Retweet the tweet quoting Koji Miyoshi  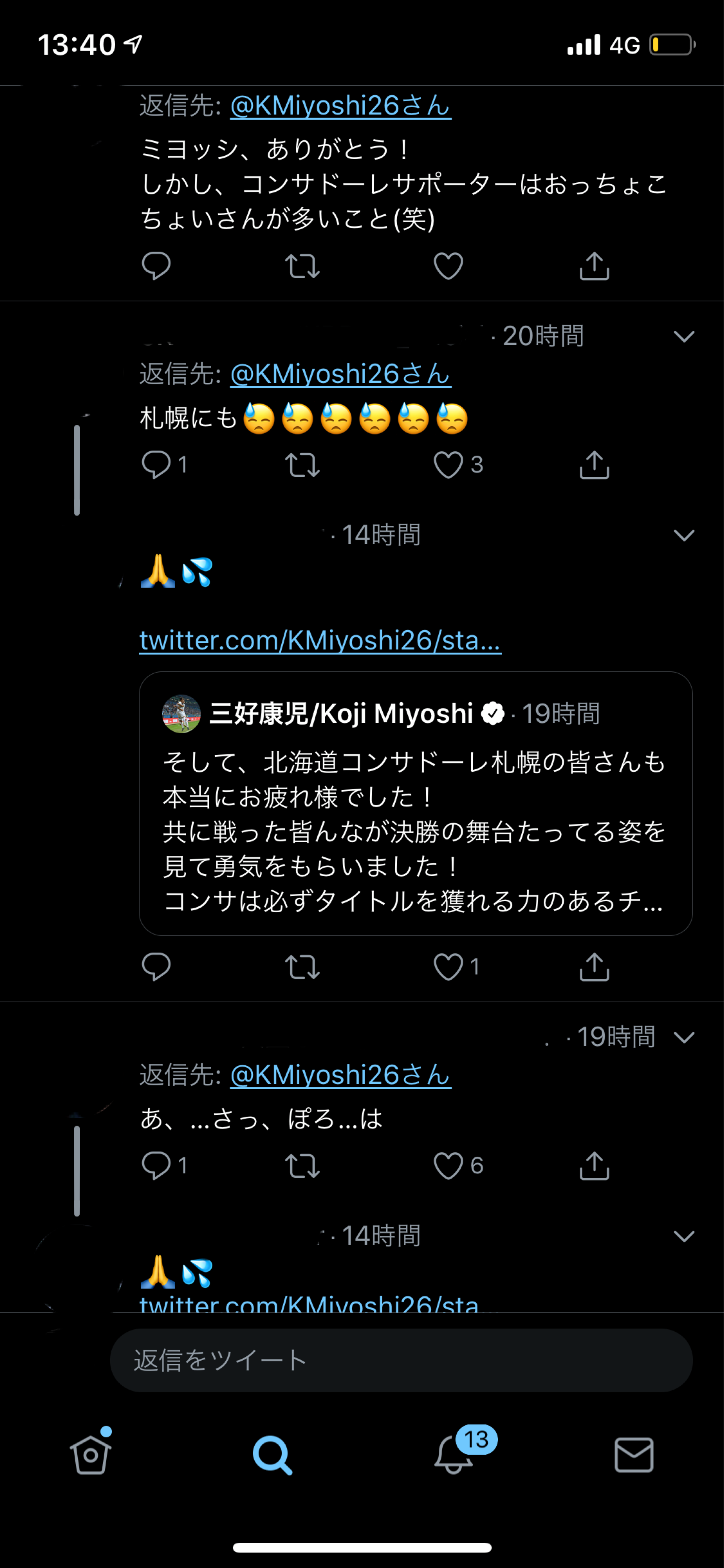[302, 967]
